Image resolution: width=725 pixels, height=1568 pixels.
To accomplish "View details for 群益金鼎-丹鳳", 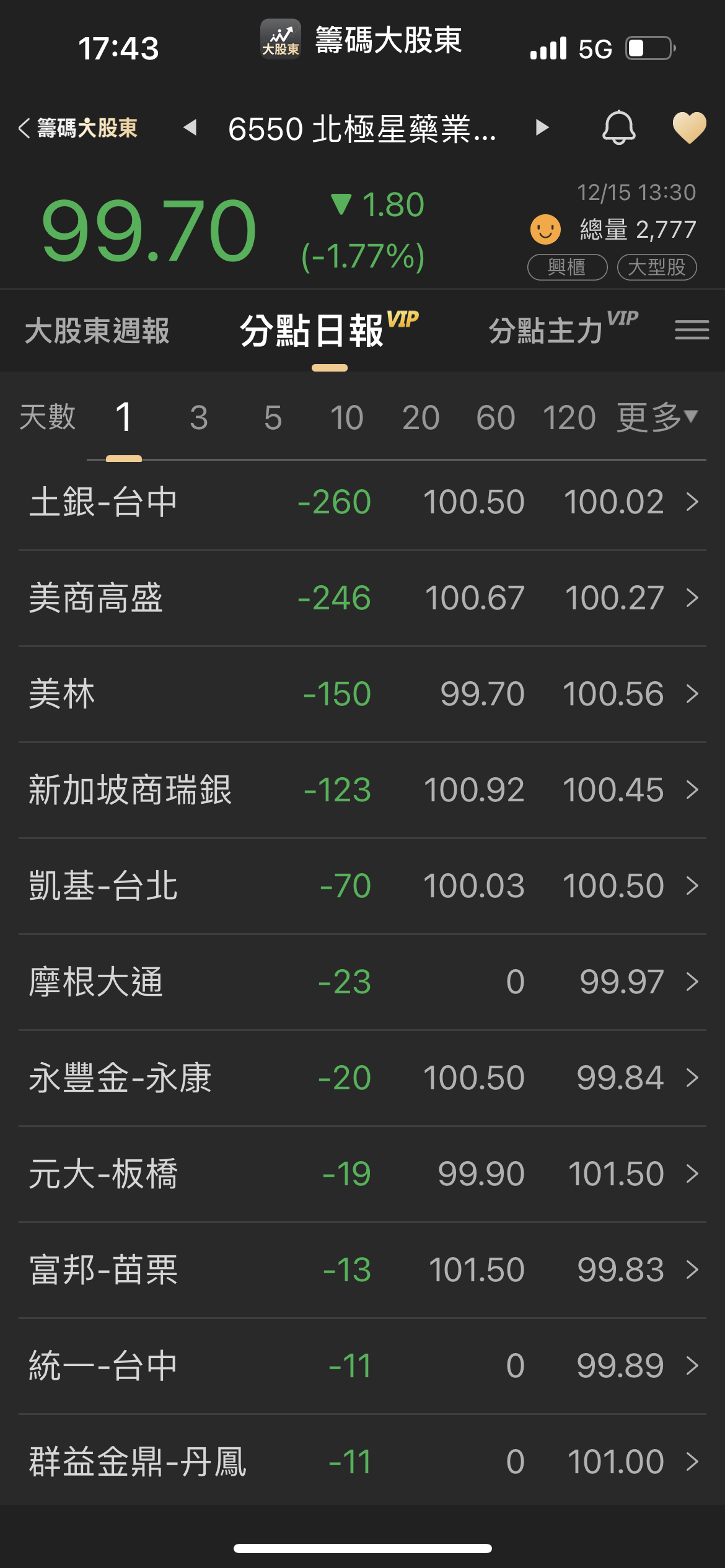I will coord(362,1462).
